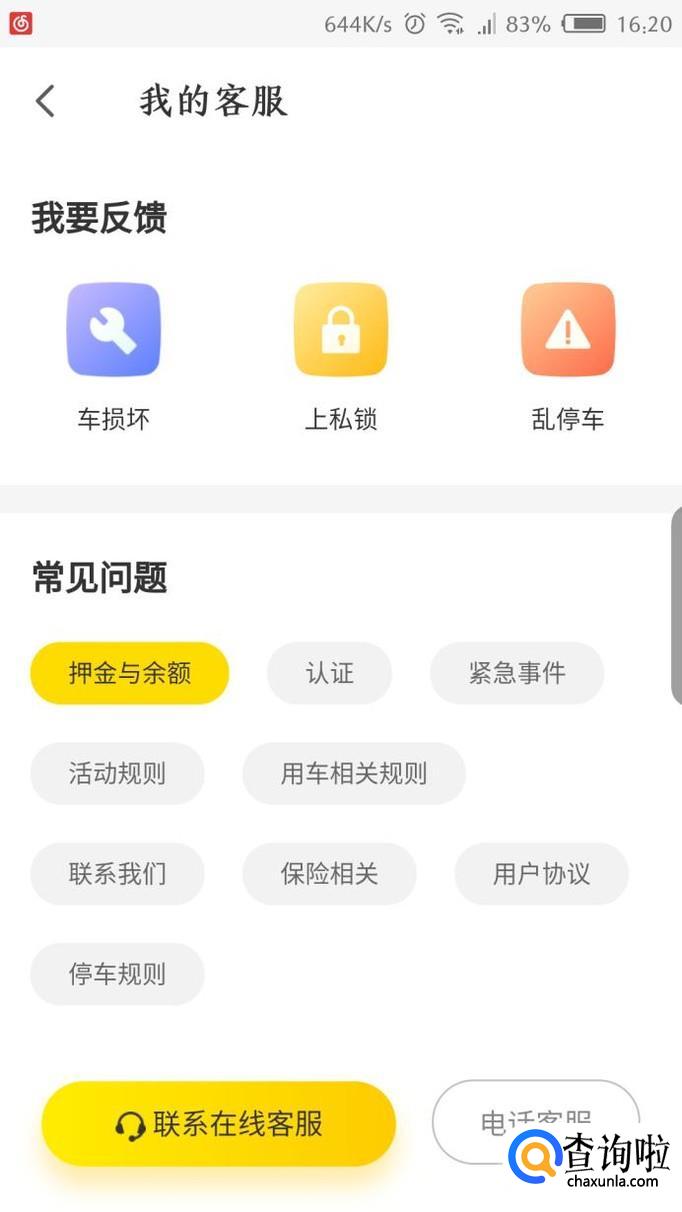Viewport: 682px width, 1212px height.
Task: Open the 用户协议 chip
Action: pos(541,874)
